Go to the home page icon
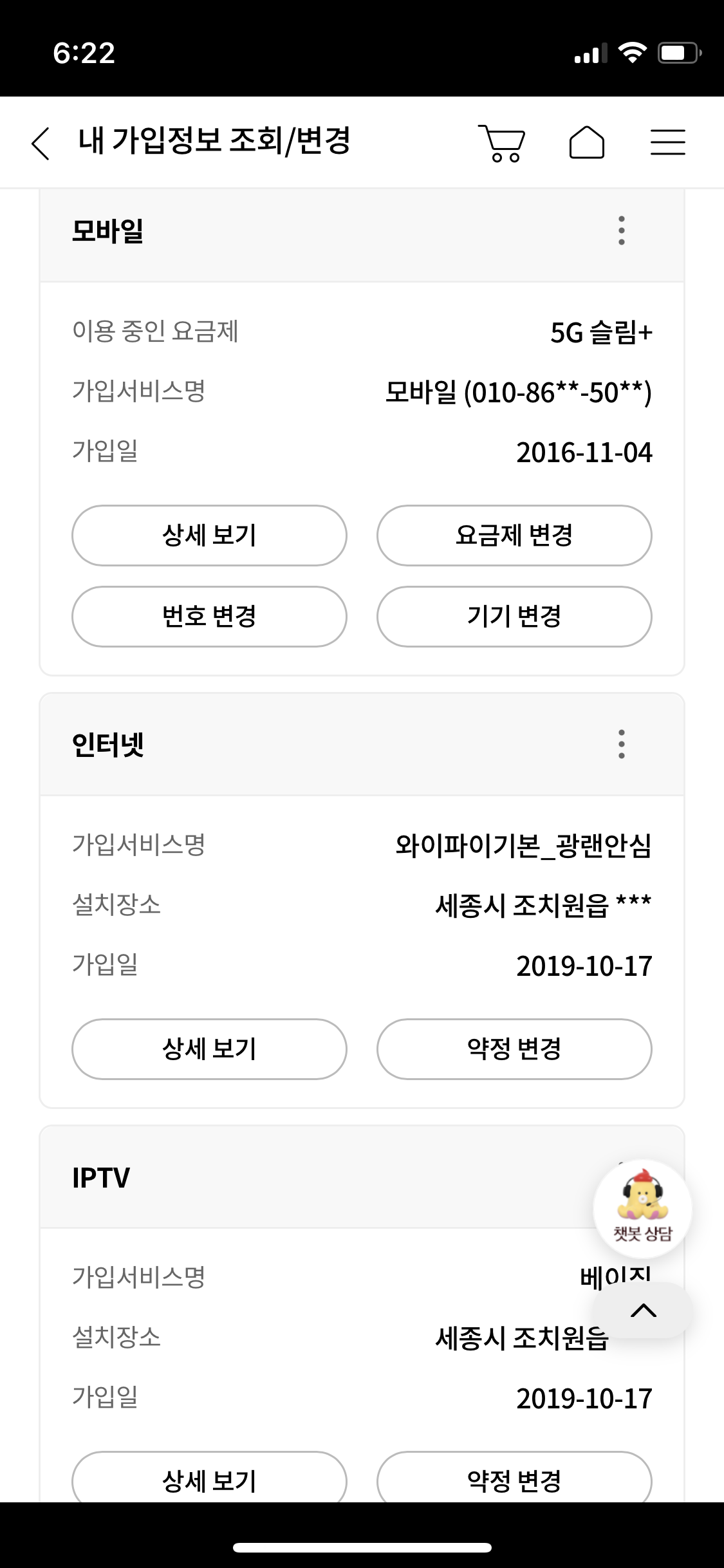 [586, 143]
